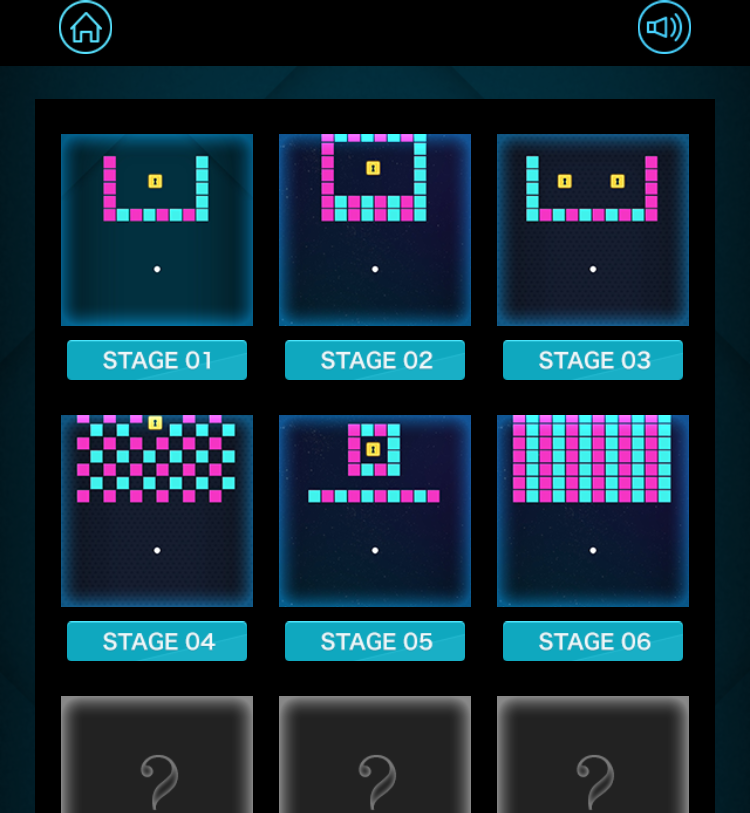Toggle the sound speaker icon
Viewport: 750px width, 813px height.
[664, 27]
